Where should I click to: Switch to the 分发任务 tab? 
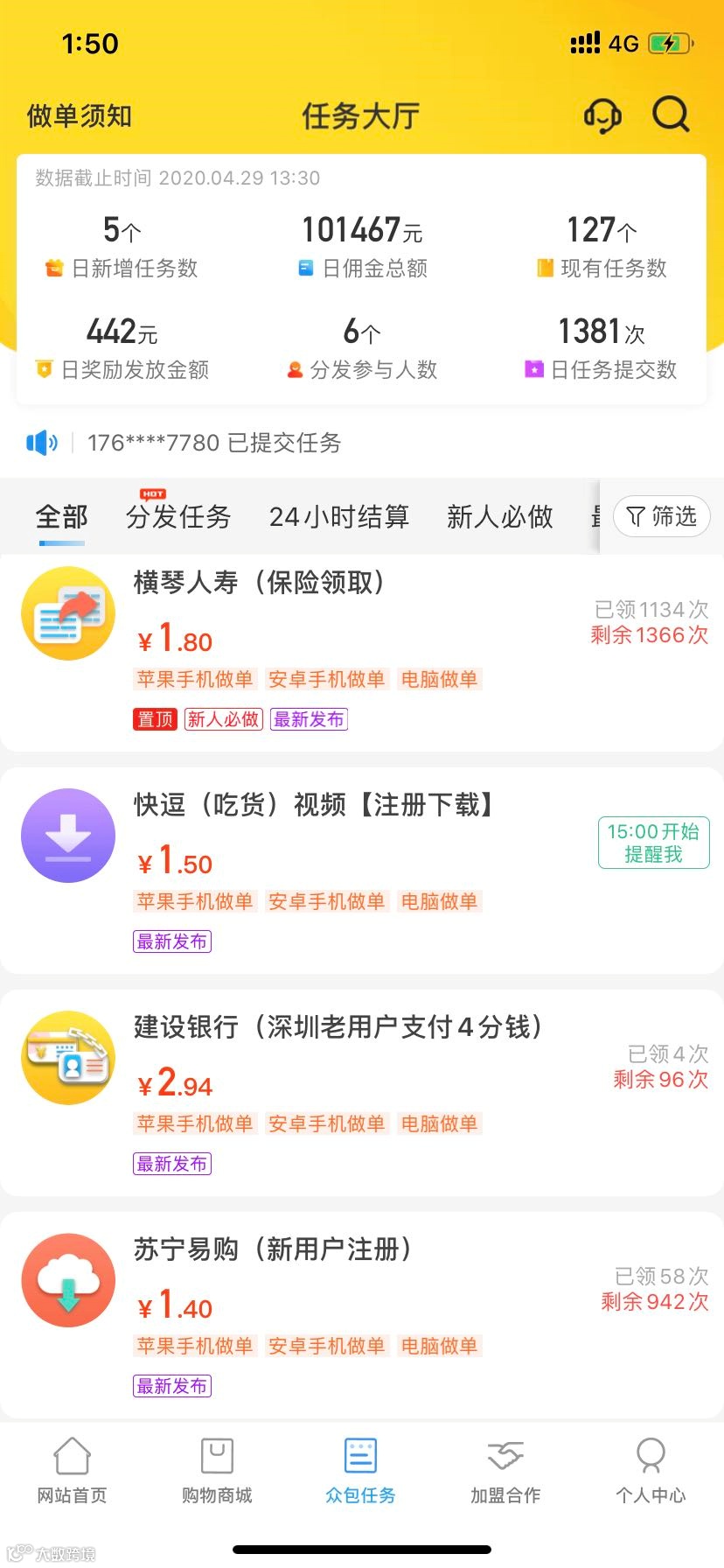[x=178, y=517]
